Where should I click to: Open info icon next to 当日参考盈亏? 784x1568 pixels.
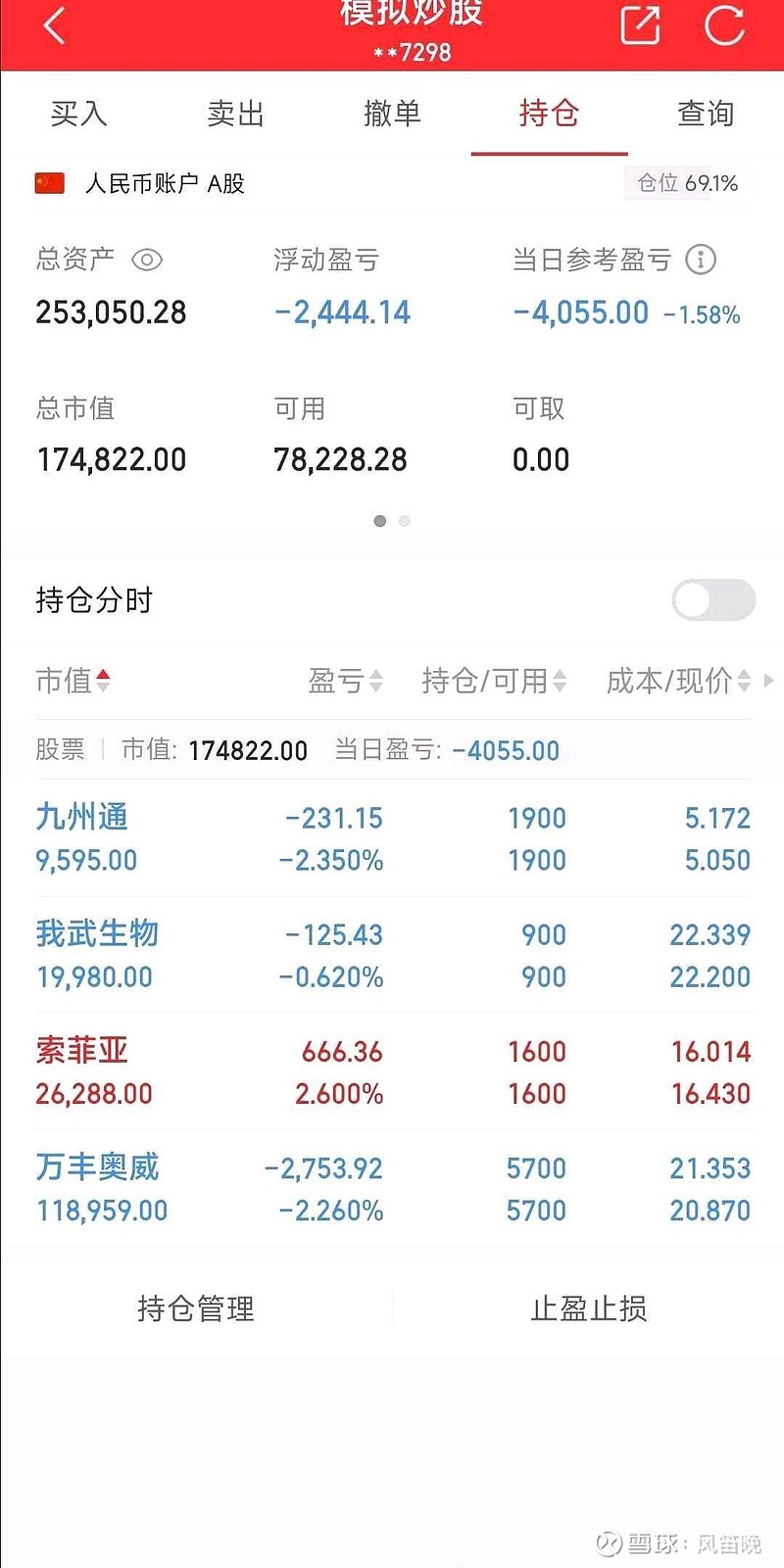[701, 260]
